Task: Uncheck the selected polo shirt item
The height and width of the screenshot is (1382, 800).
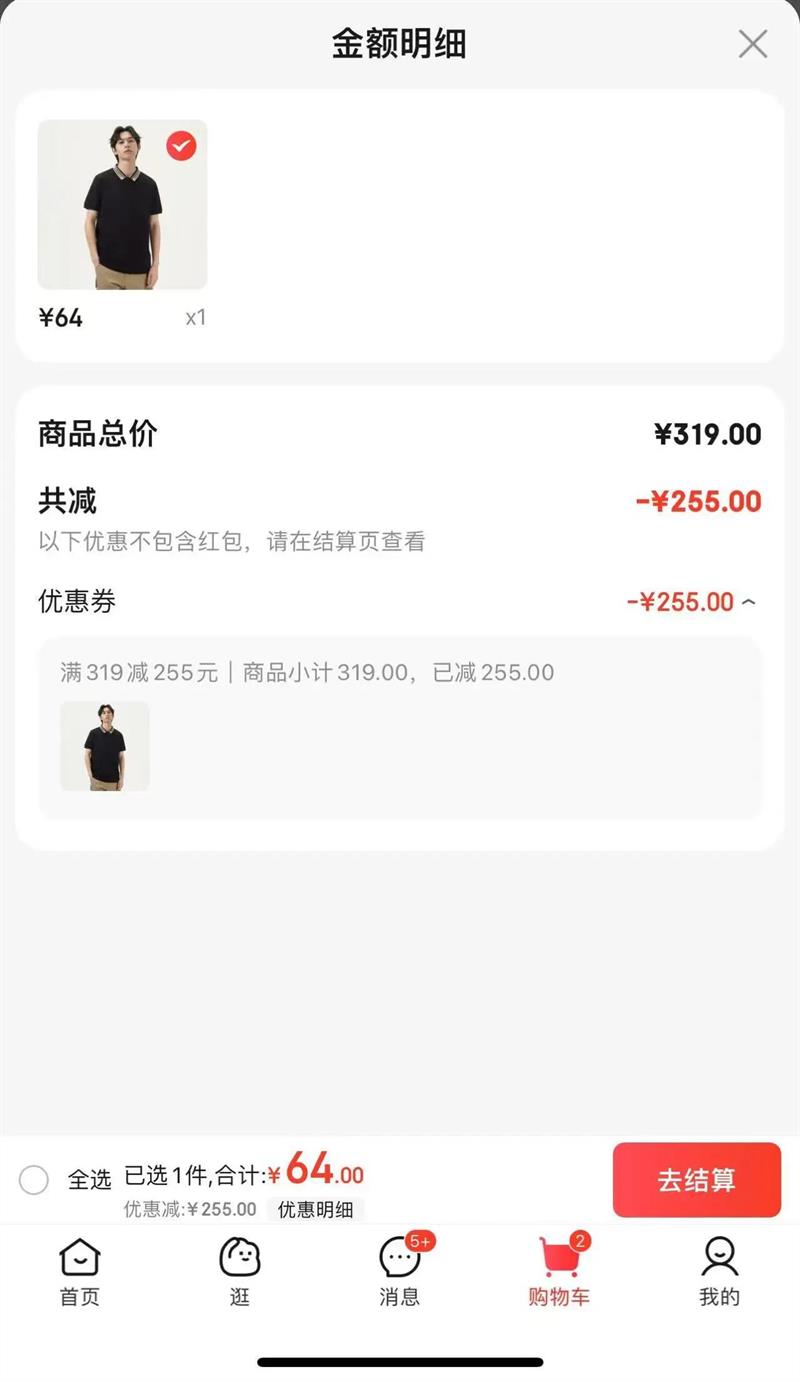Action: tap(181, 146)
